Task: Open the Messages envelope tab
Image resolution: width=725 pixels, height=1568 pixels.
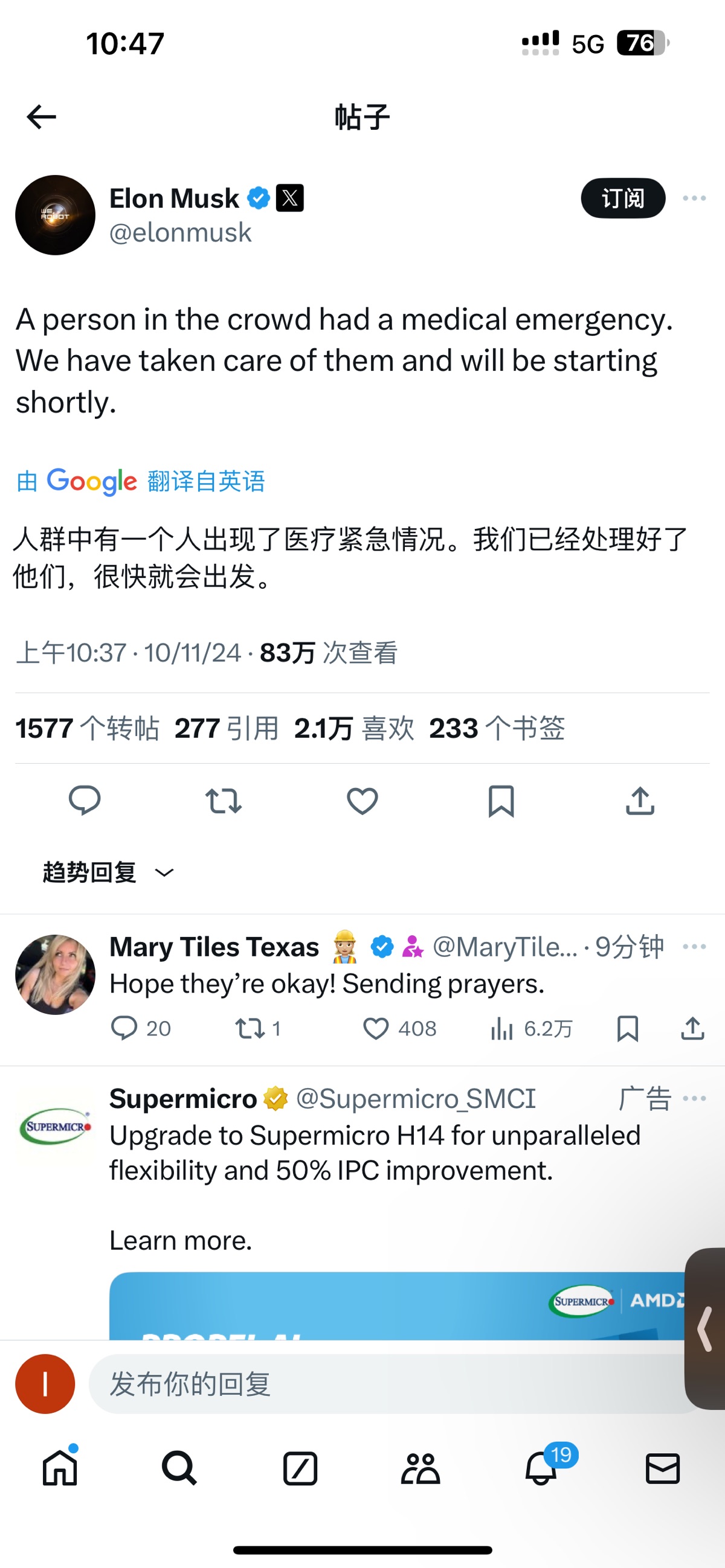Action: 662,1468
